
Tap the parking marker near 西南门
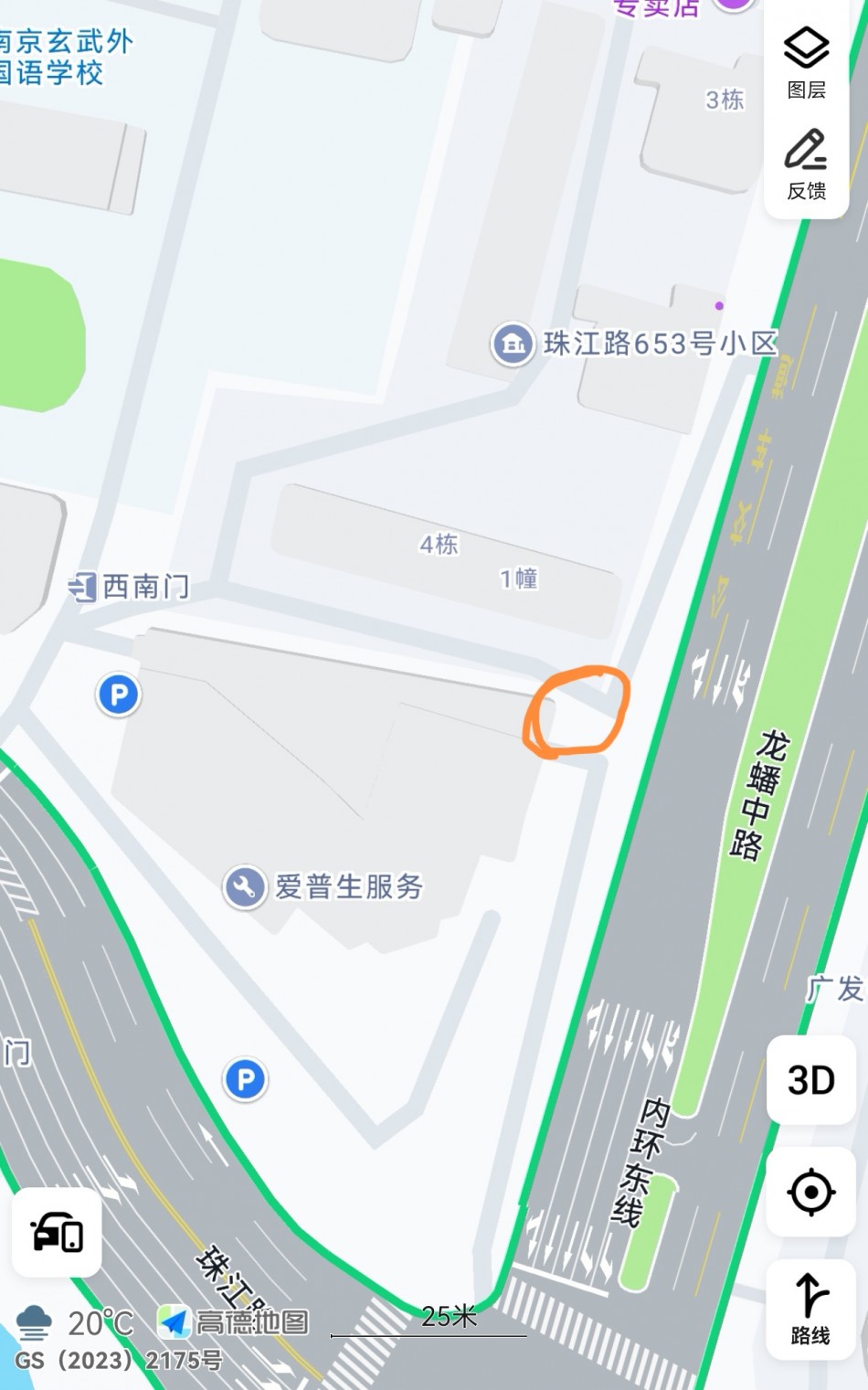click(119, 695)
